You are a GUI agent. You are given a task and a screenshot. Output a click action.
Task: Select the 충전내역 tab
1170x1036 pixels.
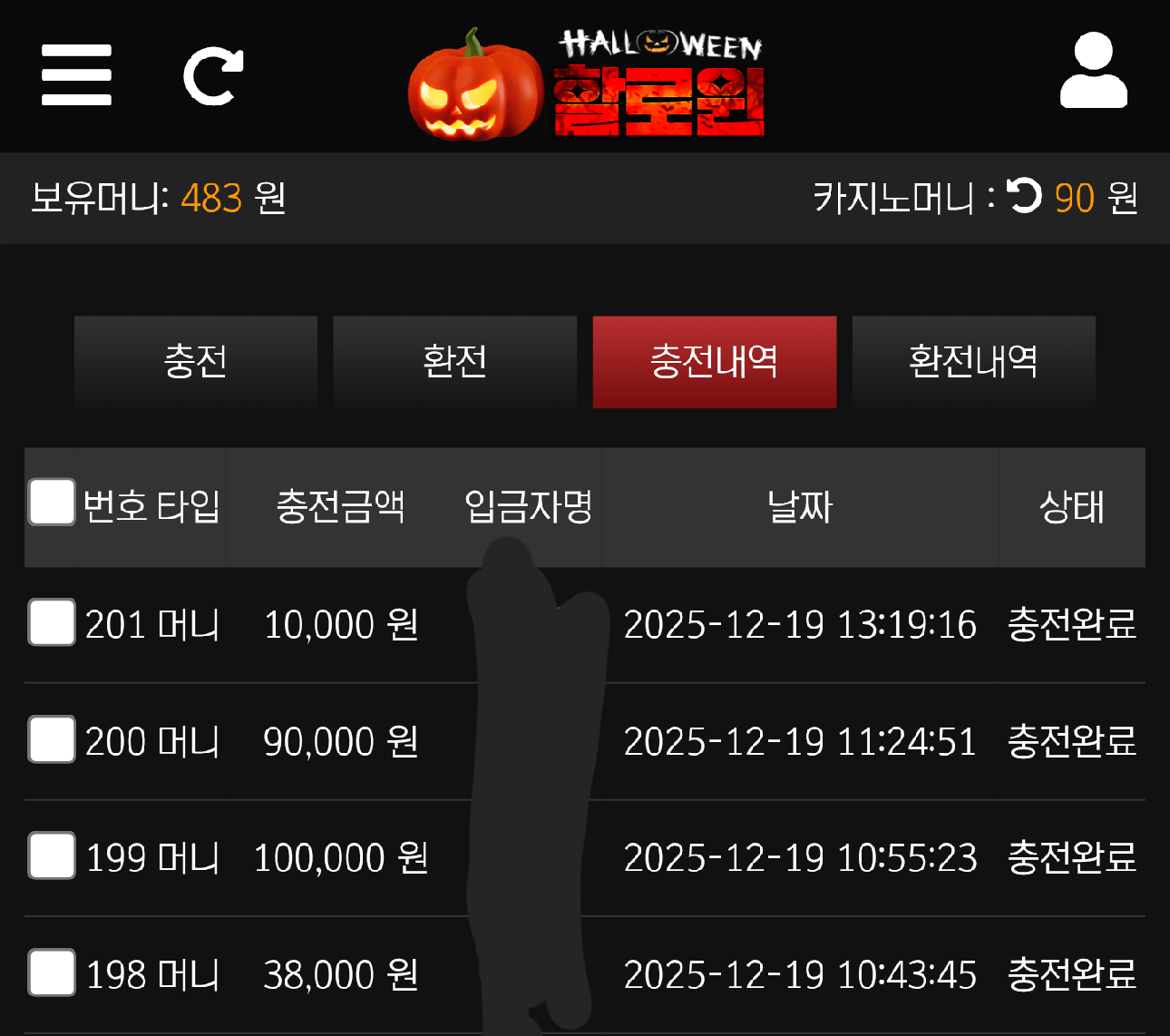click(x=714, y=362)
